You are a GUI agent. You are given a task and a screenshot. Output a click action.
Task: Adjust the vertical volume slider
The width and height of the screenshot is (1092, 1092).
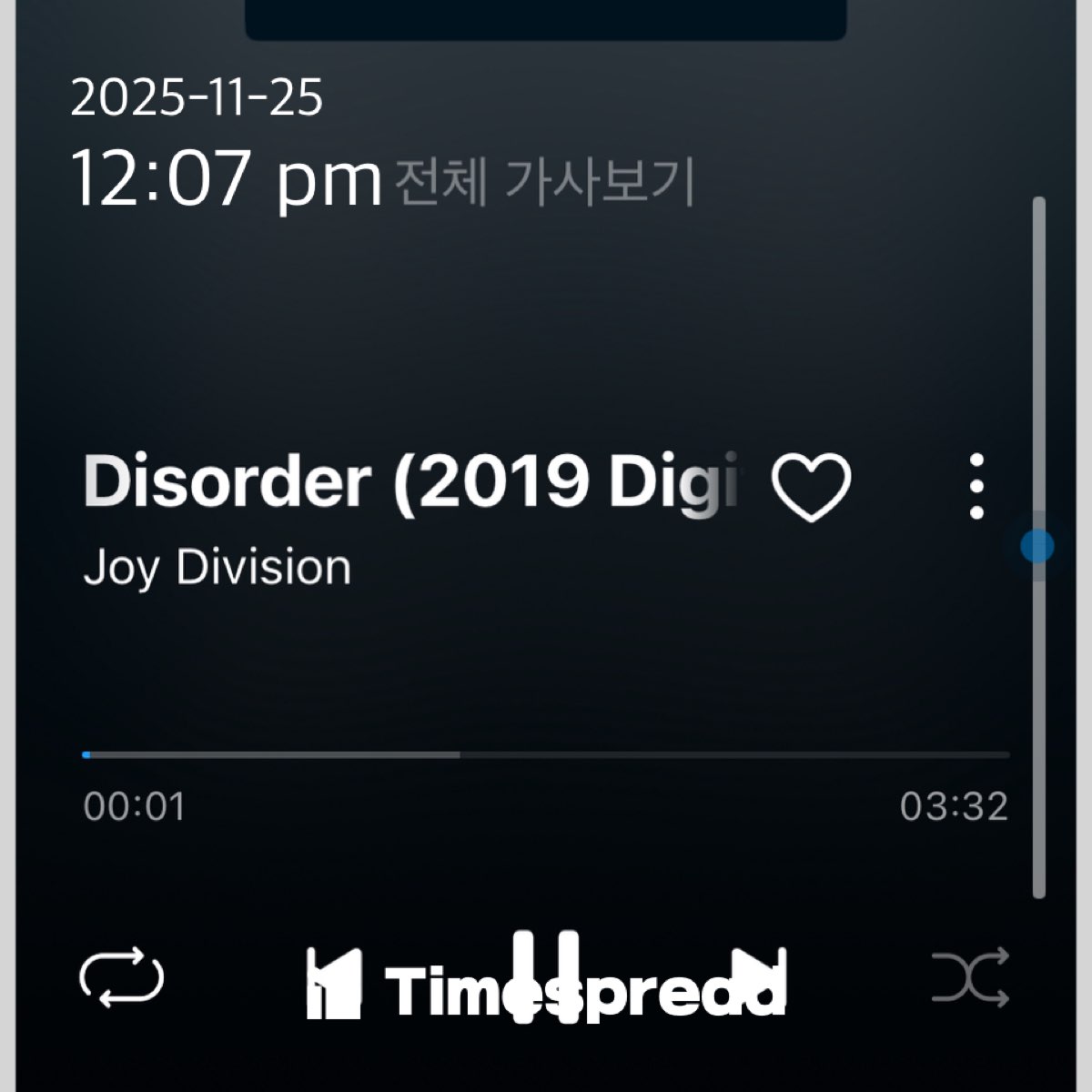click(1037, 546)
